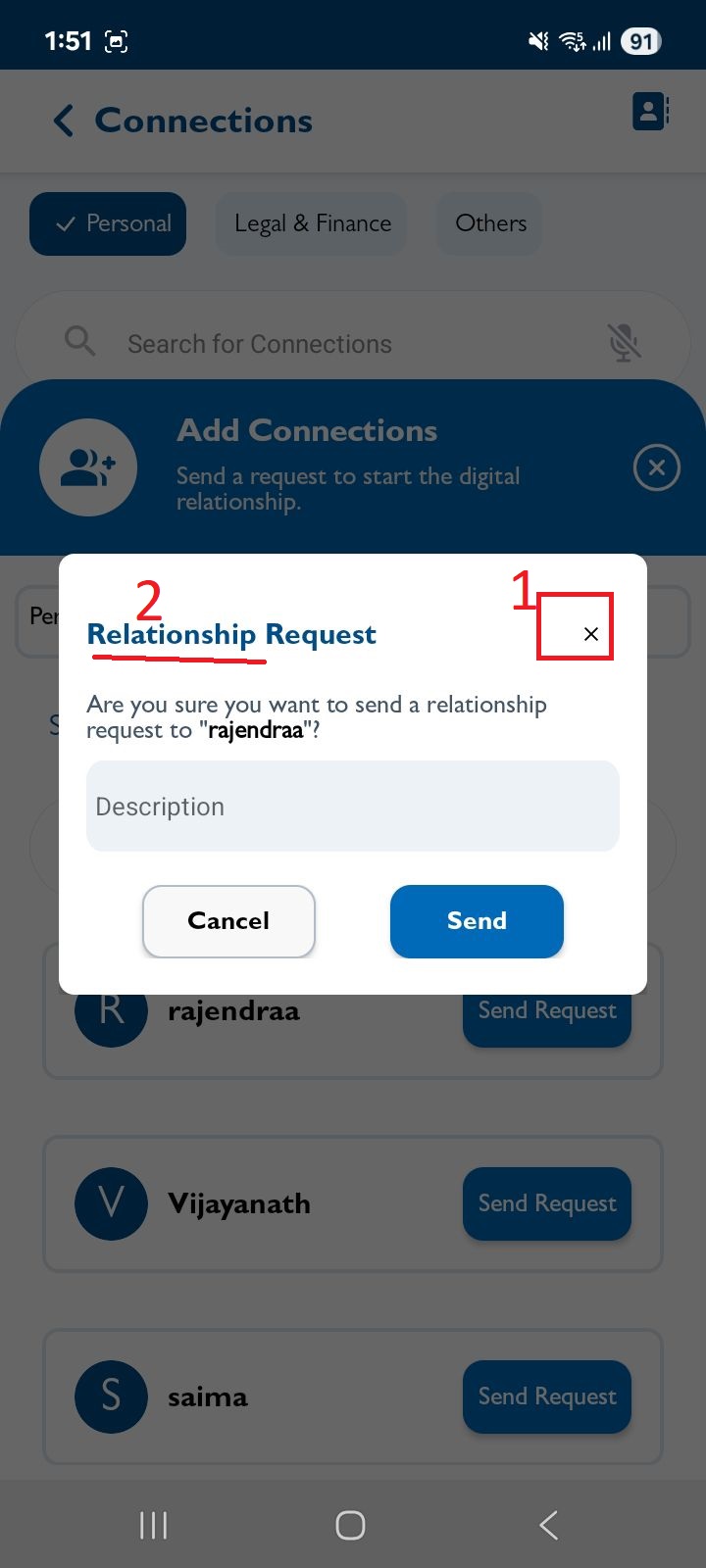Viewport: 706px width, 1568px height.
Task: Enter text in the Description field
Action: tap(353, 807)
